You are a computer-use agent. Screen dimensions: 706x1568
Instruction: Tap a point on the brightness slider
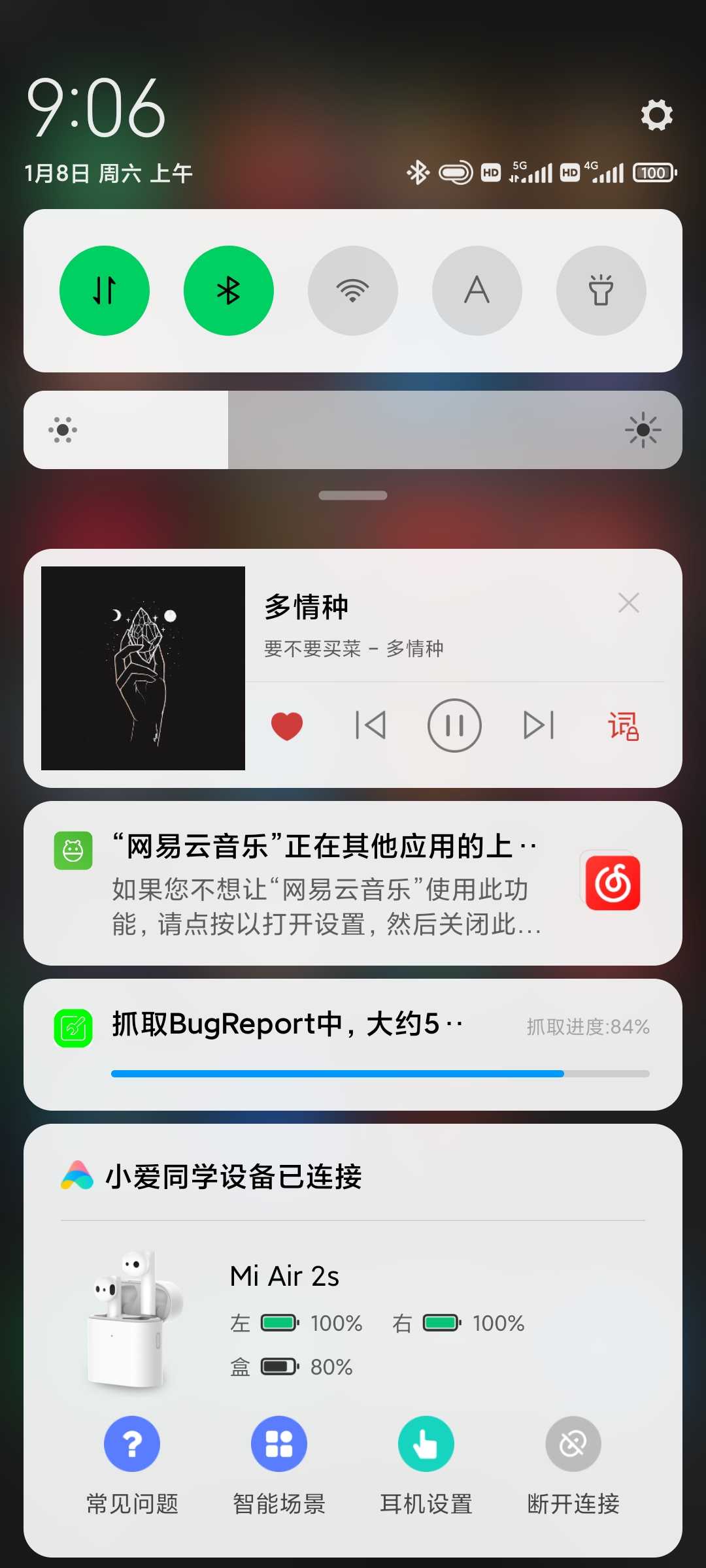click(353, 430)
